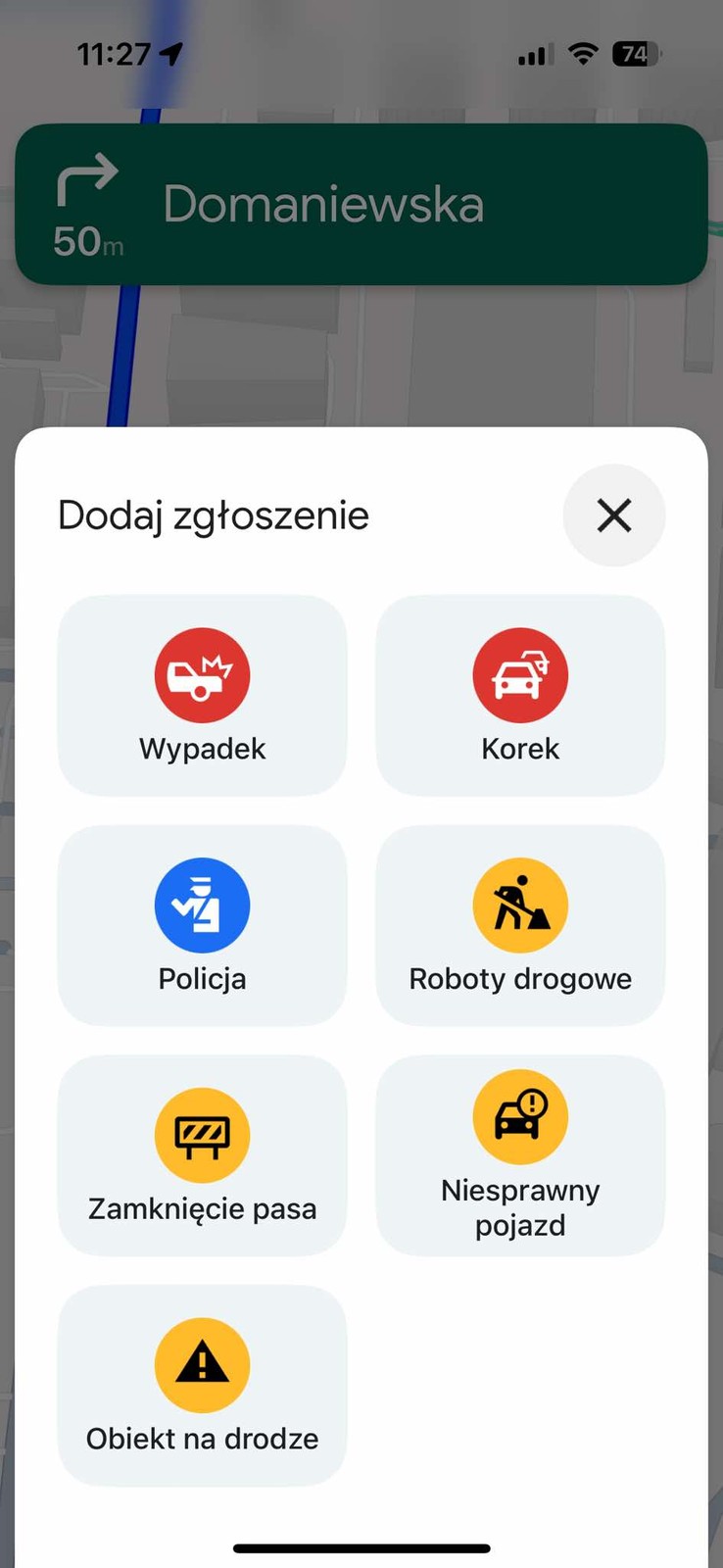Close the Dodaj zgłoszenie report sheet
This screenshot has height=1568, width=723.
pyautogui.click(x=614, y=515)
